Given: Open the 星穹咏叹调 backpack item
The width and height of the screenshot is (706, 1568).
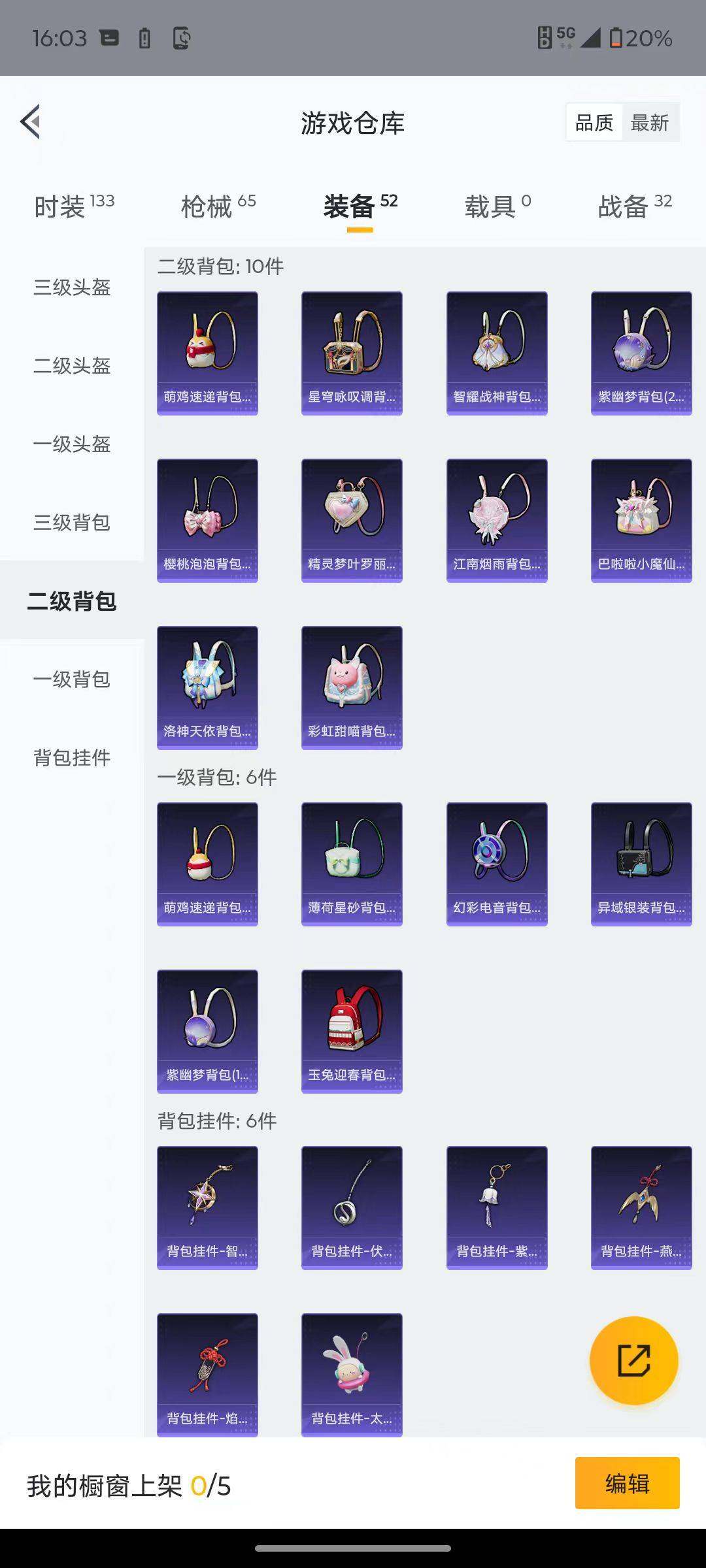Looking at the screenshot, I should click(x=352, y=353).
